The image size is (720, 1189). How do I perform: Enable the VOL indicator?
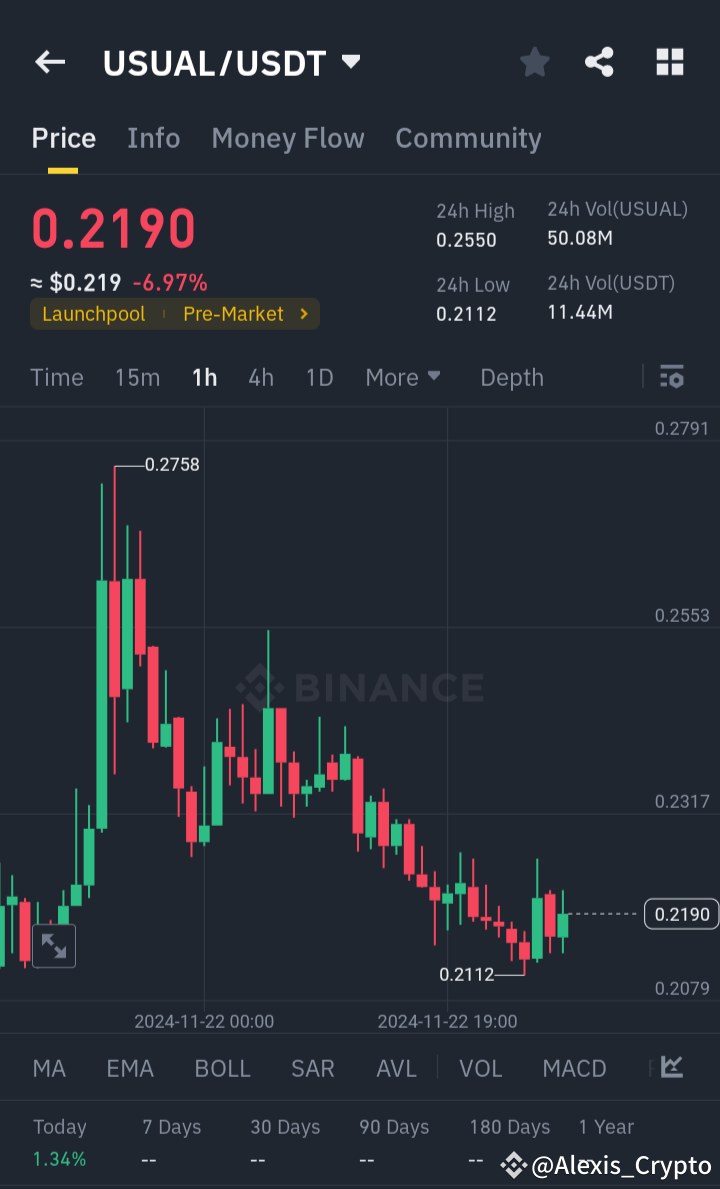[480, 1068]
